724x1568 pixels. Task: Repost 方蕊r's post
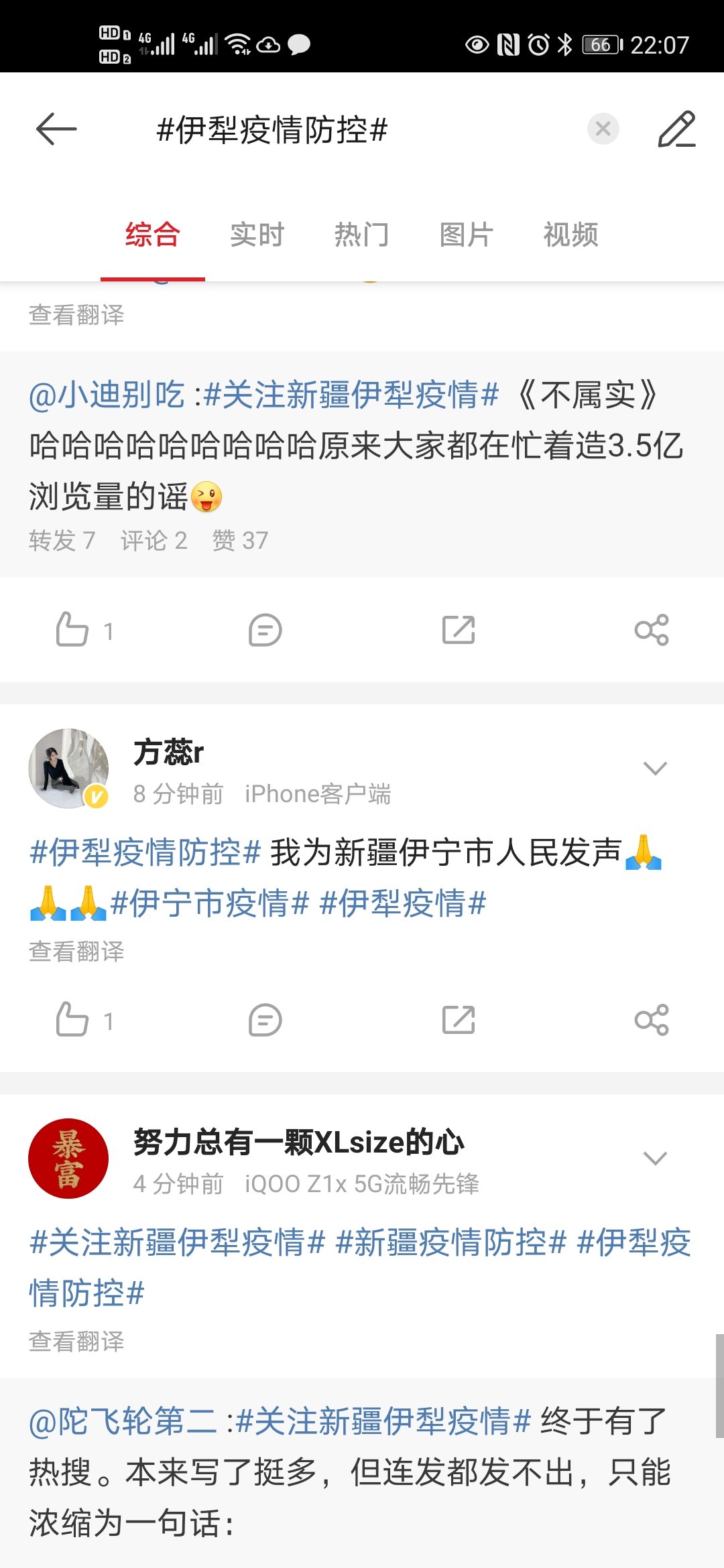click(459, 1020)
